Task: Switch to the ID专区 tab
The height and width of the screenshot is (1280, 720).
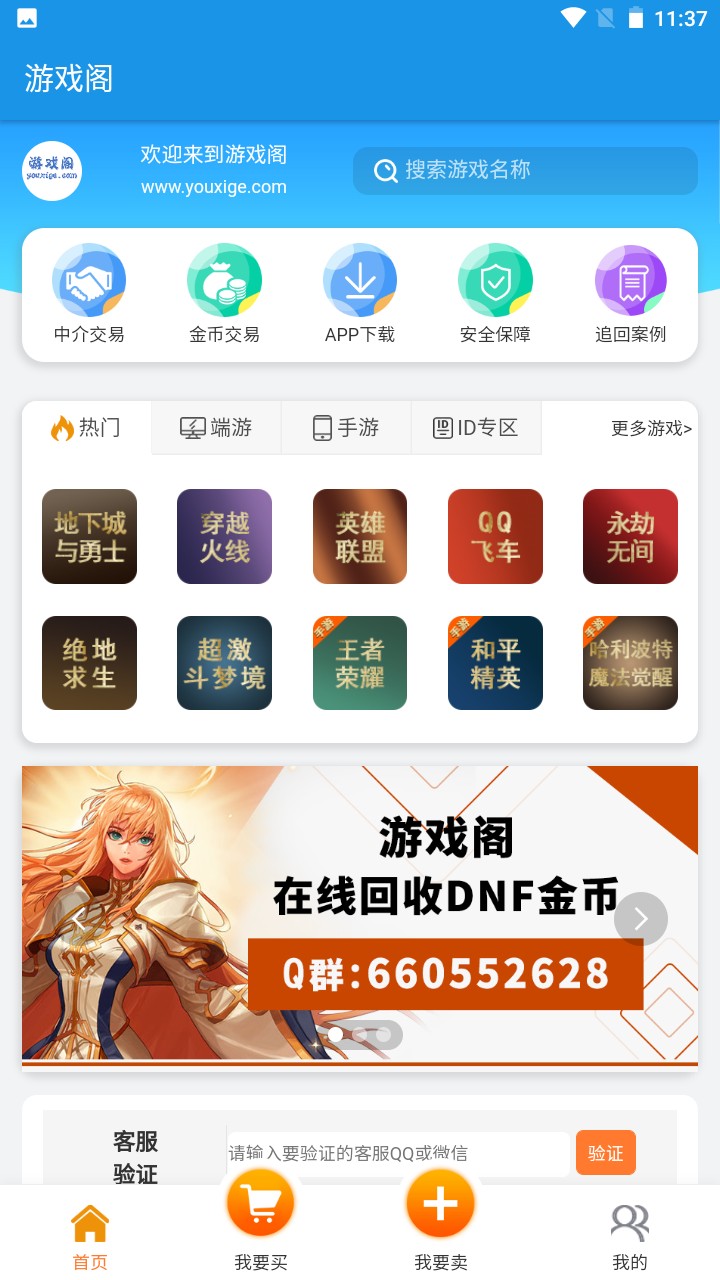Action: (x=476, y=428)
